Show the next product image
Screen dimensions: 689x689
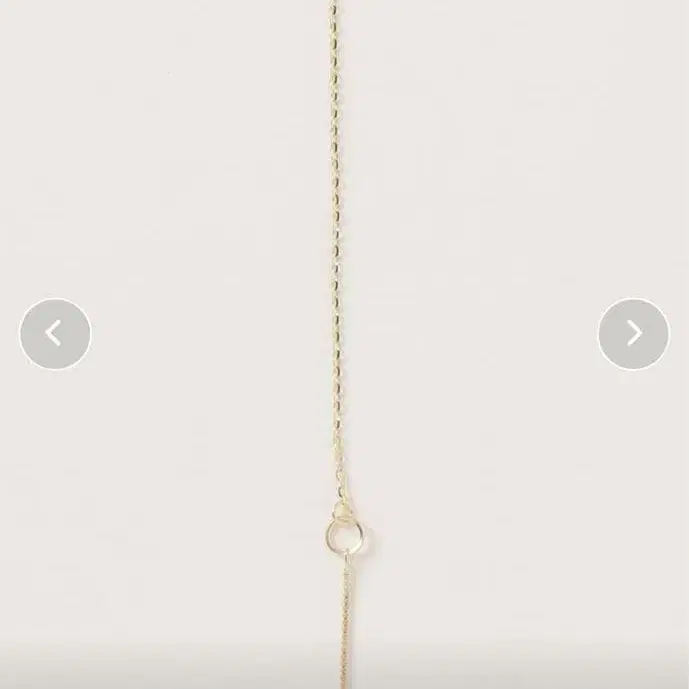click(x=633, y=334)
